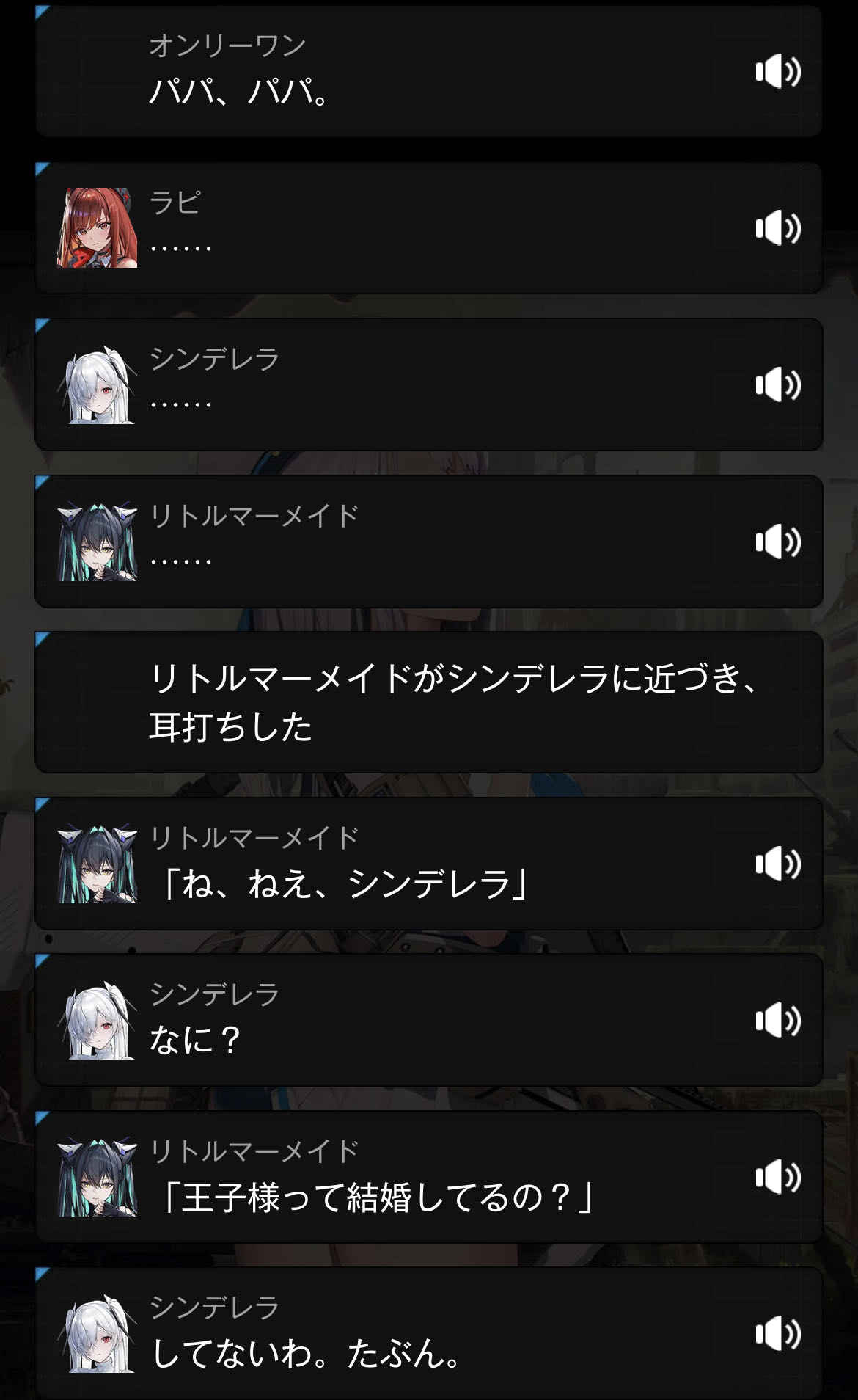Play voice for オンリーワン's line パパ、パパ。
Screen dimensions: 858x1400
(777, 72)
